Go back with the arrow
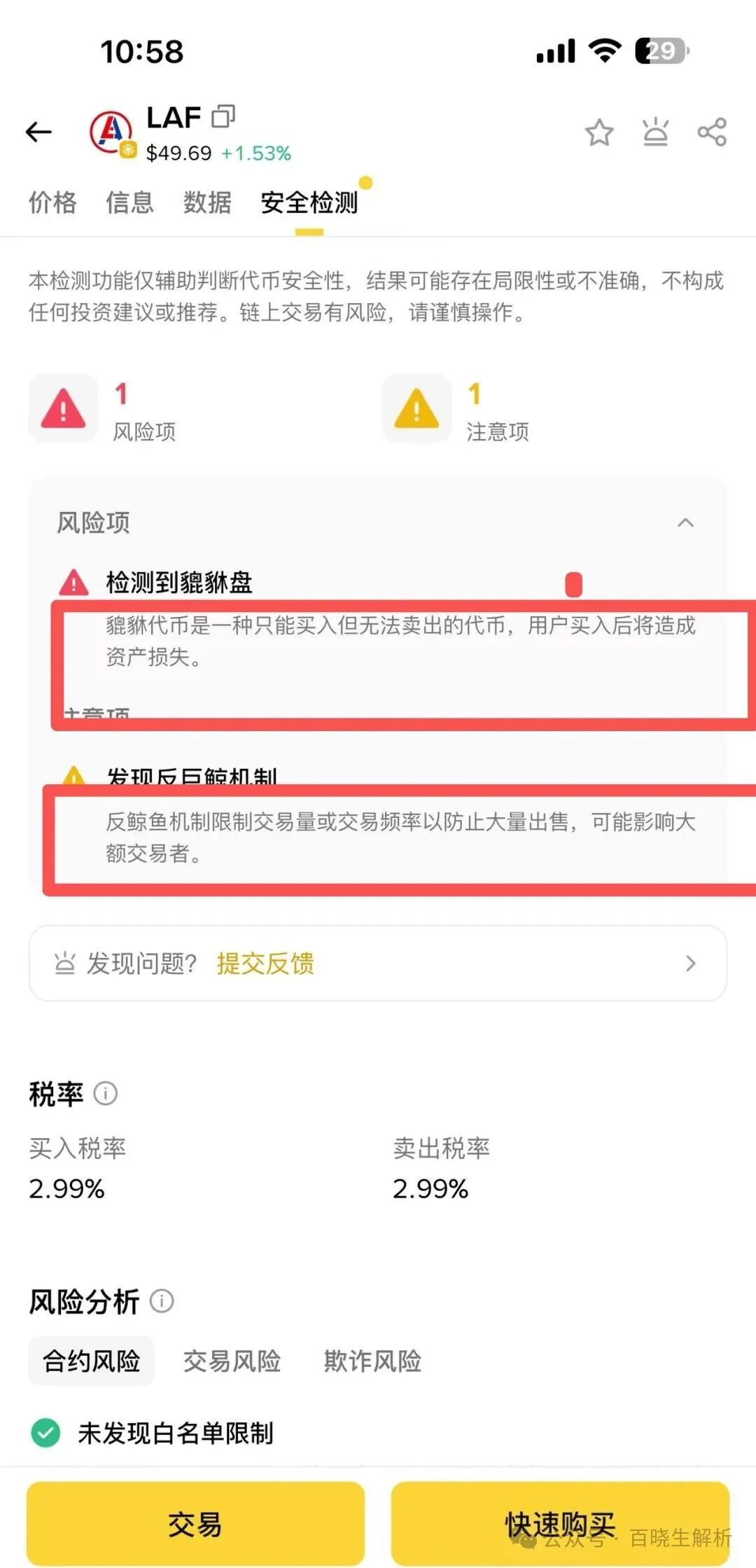Viewport: 756px width, 1568px height. (39, 132)
